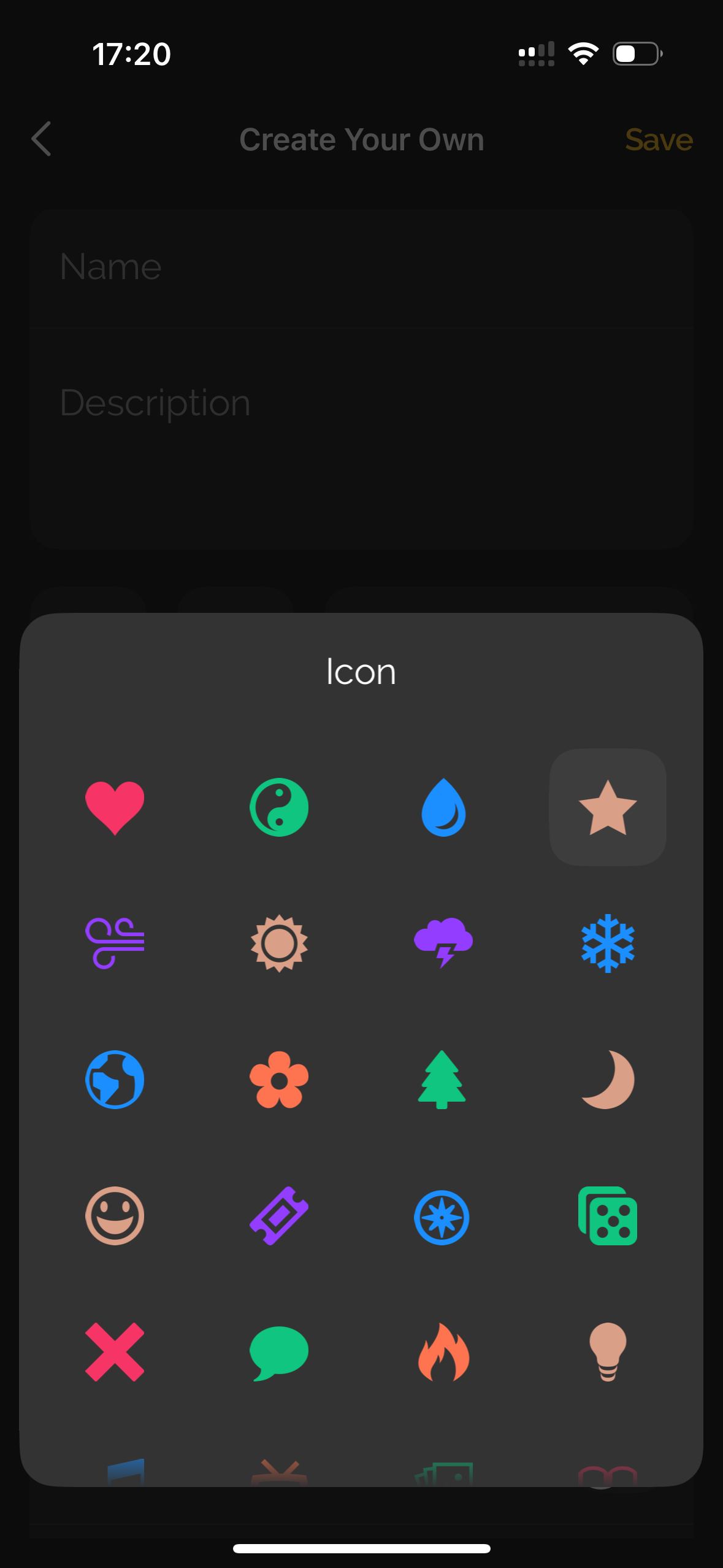Select the smiley face icon
This screenshot has height=1568, width=723.
[x=115, y=1216]
